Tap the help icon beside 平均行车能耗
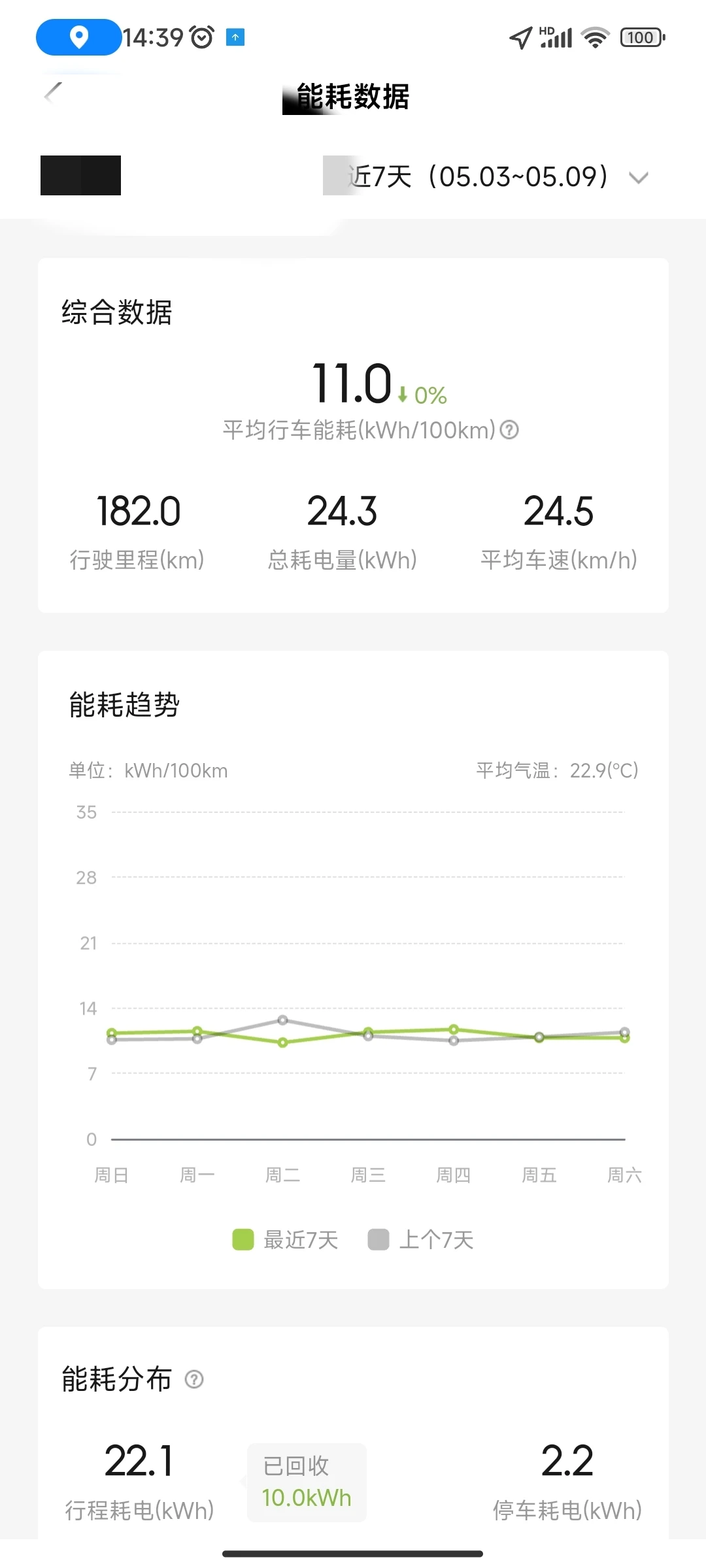The width and height of the screenshot is (706, 1568). click(509, 430)
